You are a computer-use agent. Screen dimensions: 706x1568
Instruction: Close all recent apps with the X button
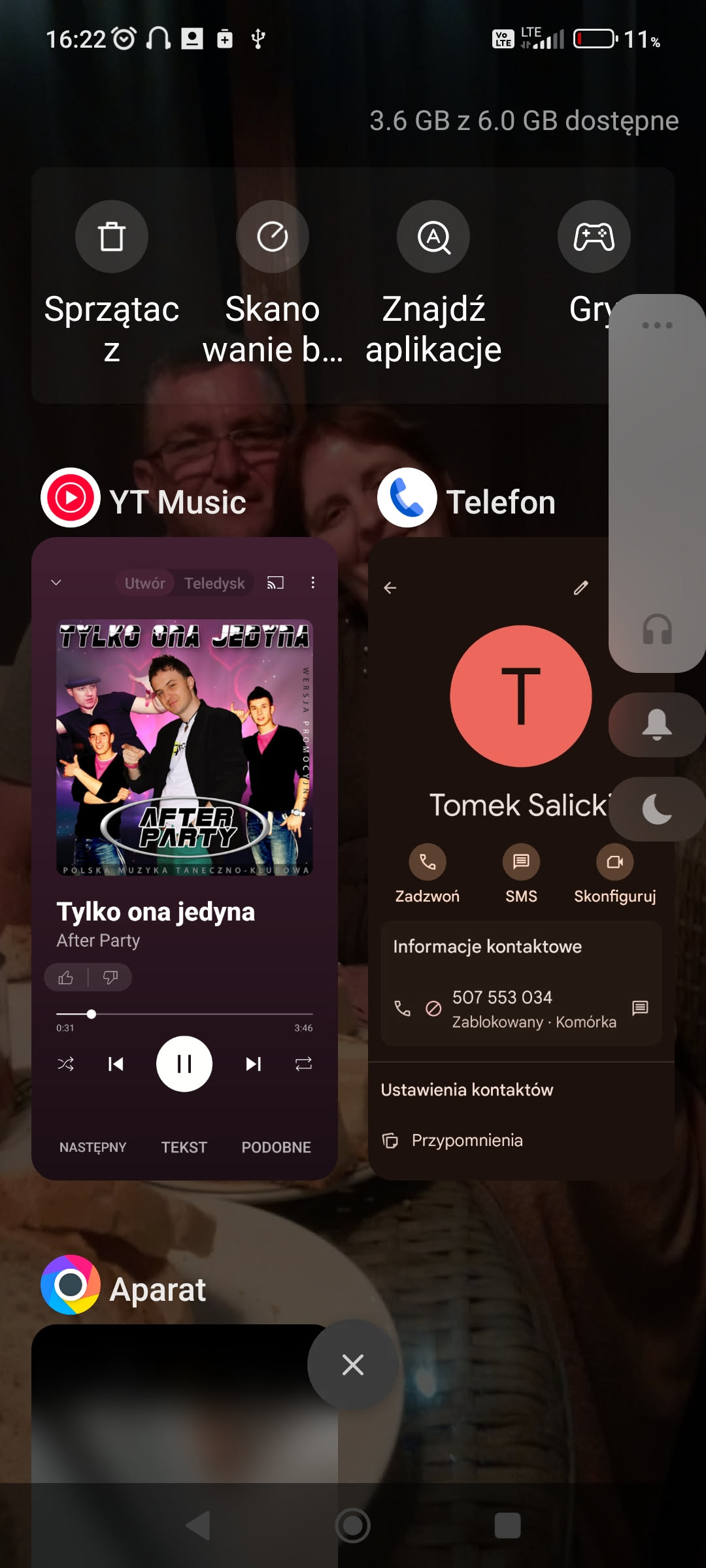point(353,1365)
